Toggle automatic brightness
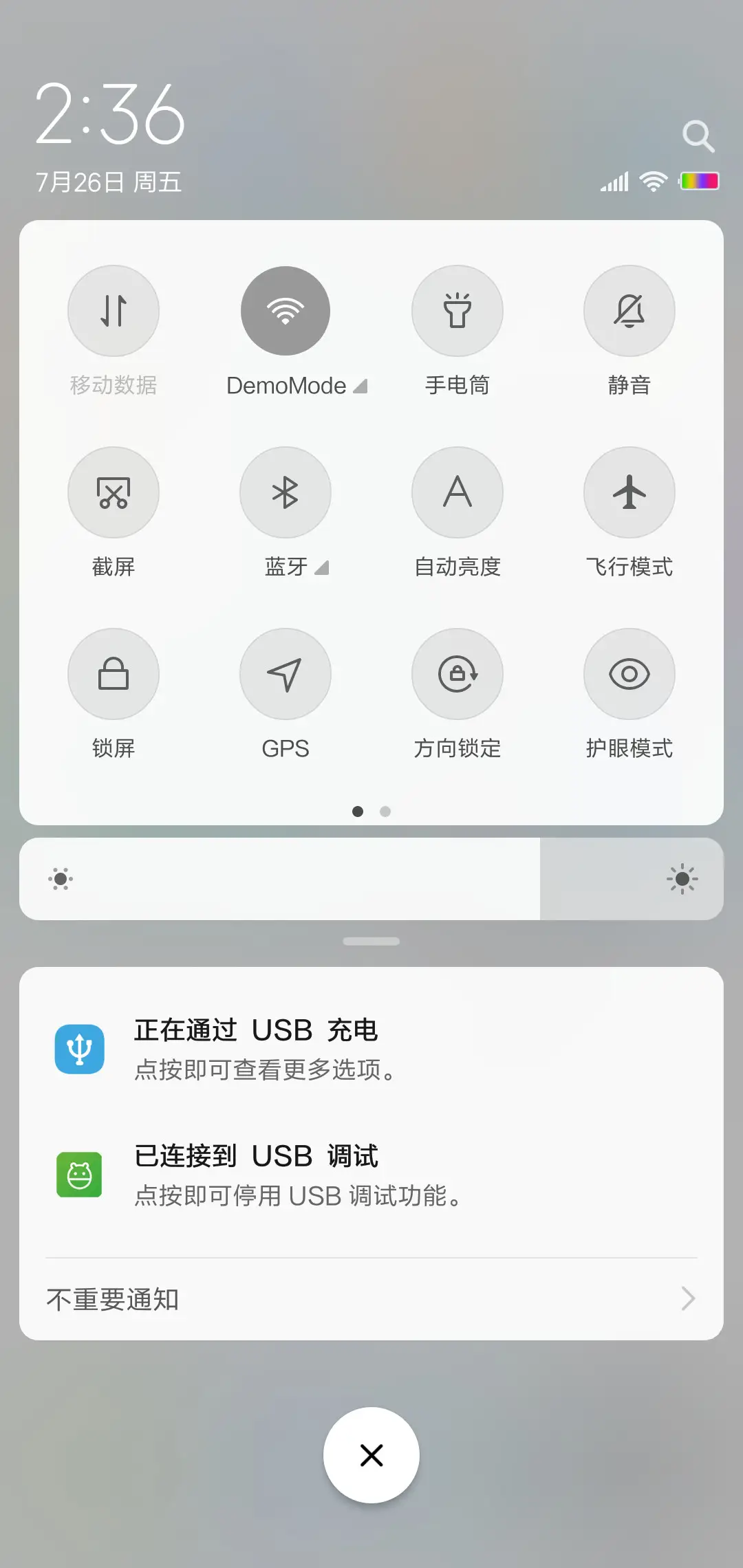Screen dimensions: 743x1568 coord(457,492)
